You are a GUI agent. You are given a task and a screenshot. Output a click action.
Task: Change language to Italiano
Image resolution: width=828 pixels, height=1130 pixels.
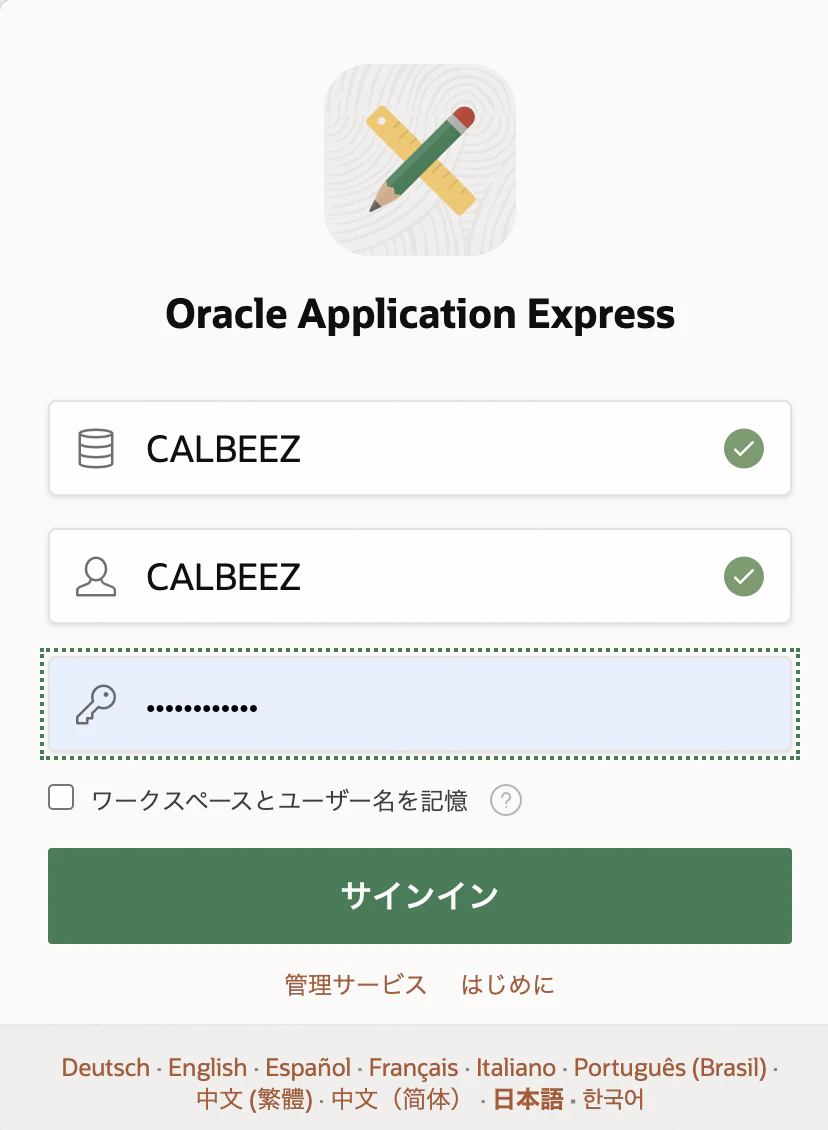coord(516,1068)
